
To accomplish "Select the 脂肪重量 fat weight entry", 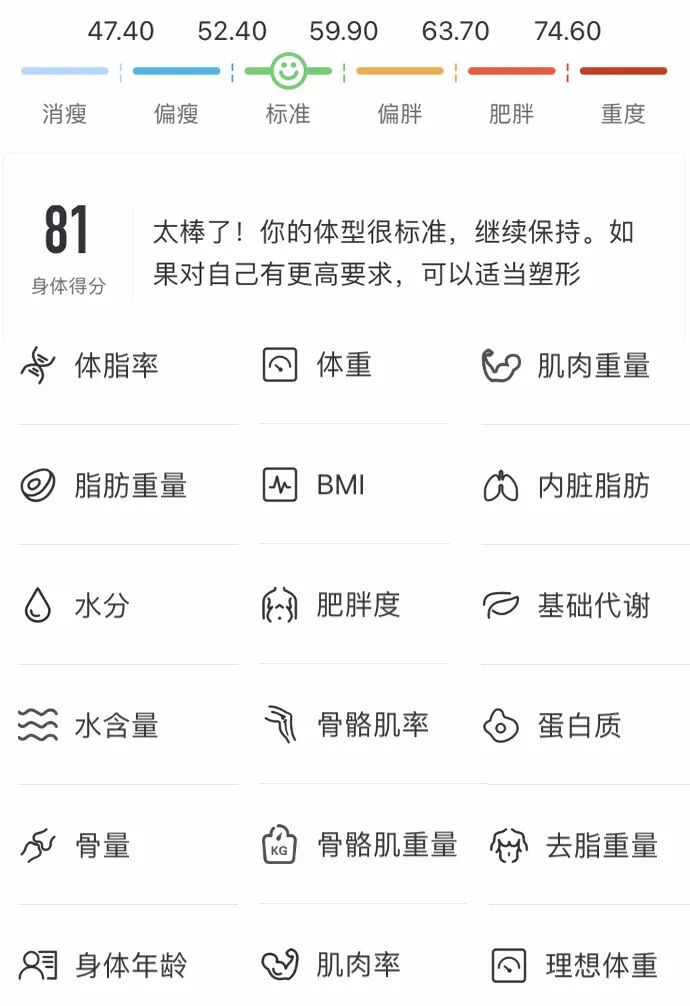I will [130, 486].
